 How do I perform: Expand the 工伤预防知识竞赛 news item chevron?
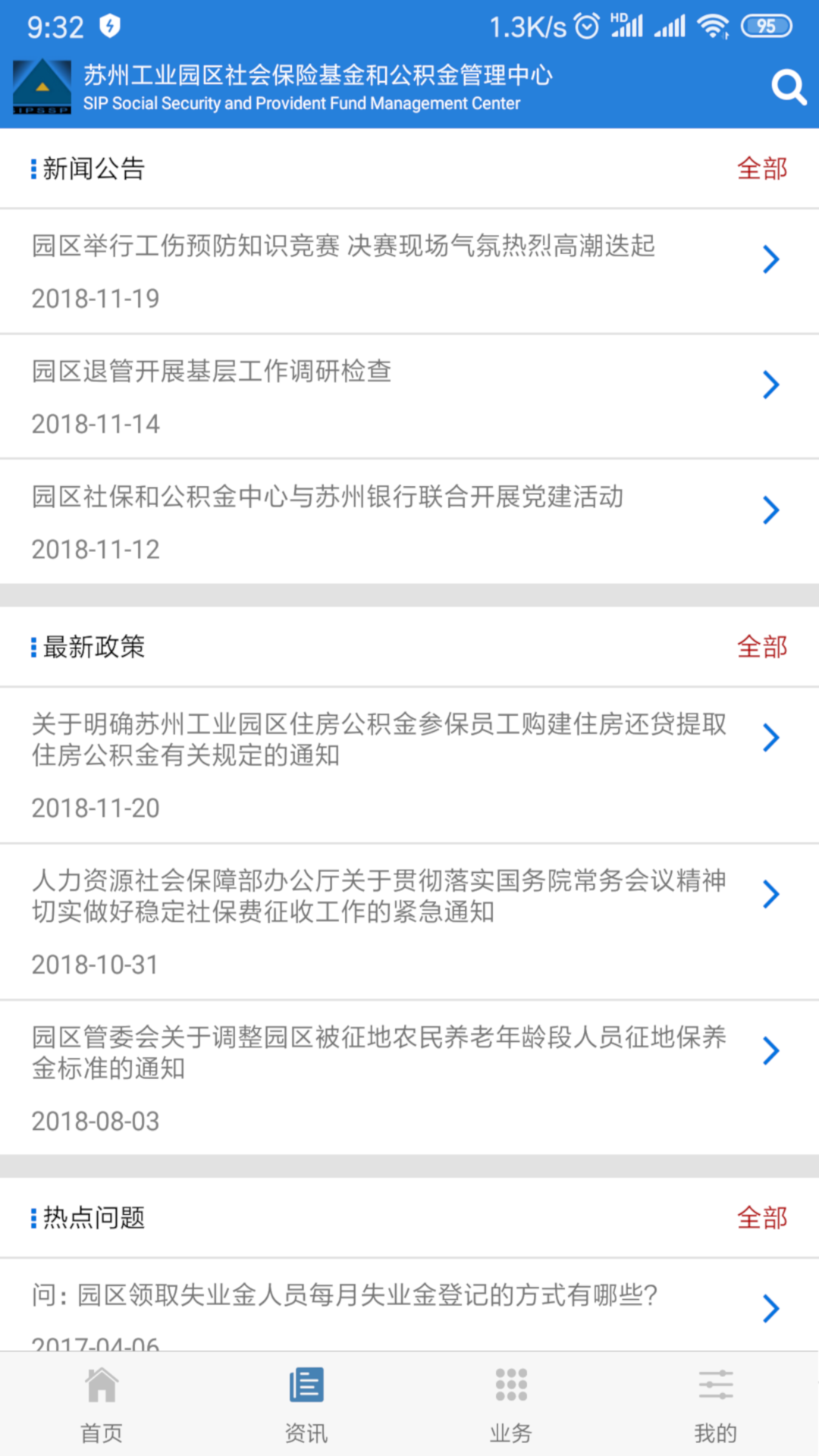pyautogui.click(x=771, y=259)
